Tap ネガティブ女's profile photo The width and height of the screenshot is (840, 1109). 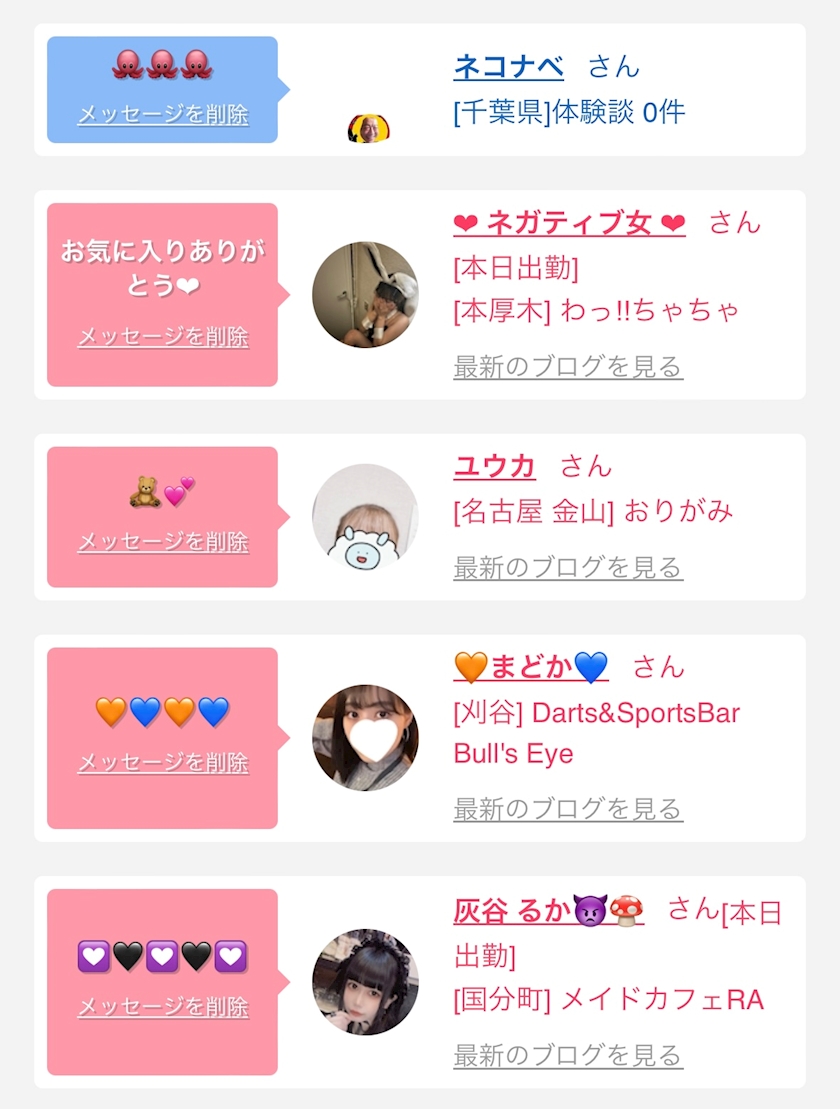(x=365, y=295)
